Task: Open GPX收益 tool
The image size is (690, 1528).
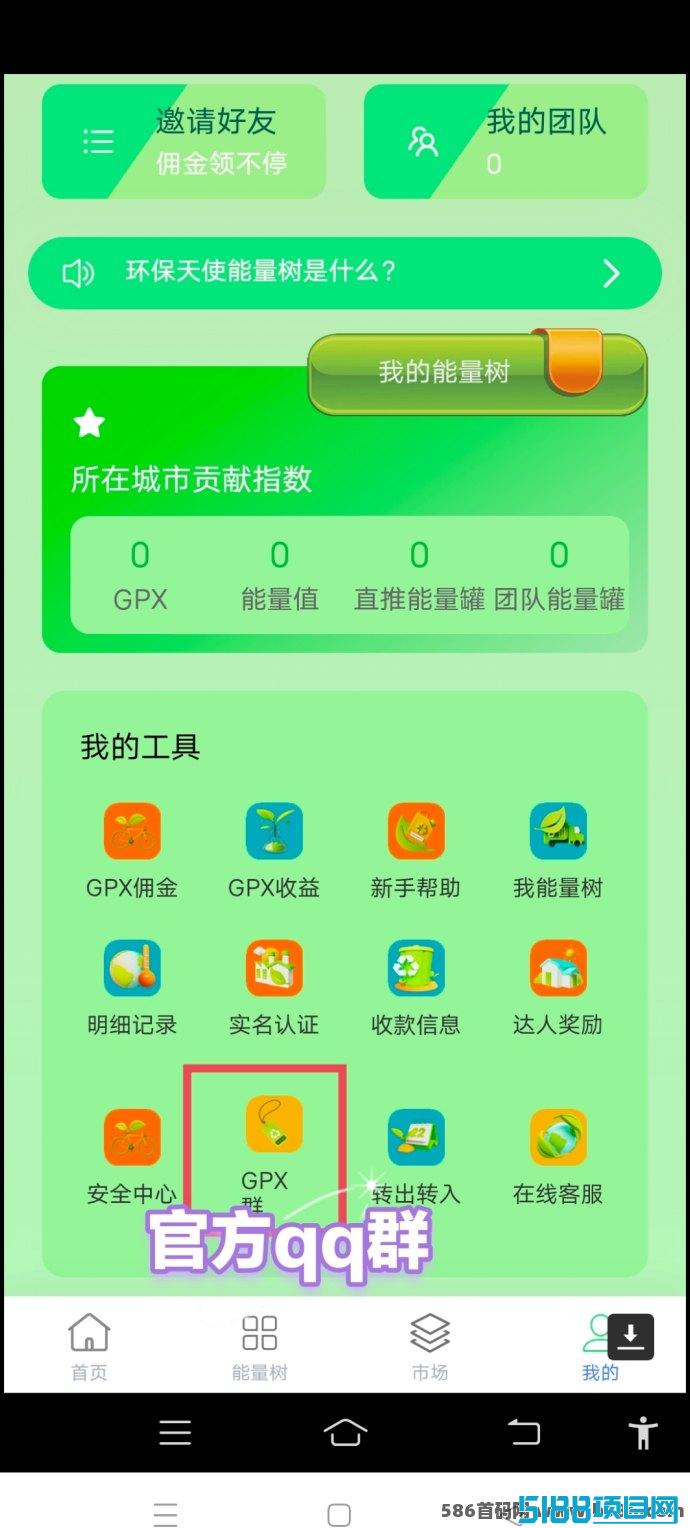Action: pos(274,850)
